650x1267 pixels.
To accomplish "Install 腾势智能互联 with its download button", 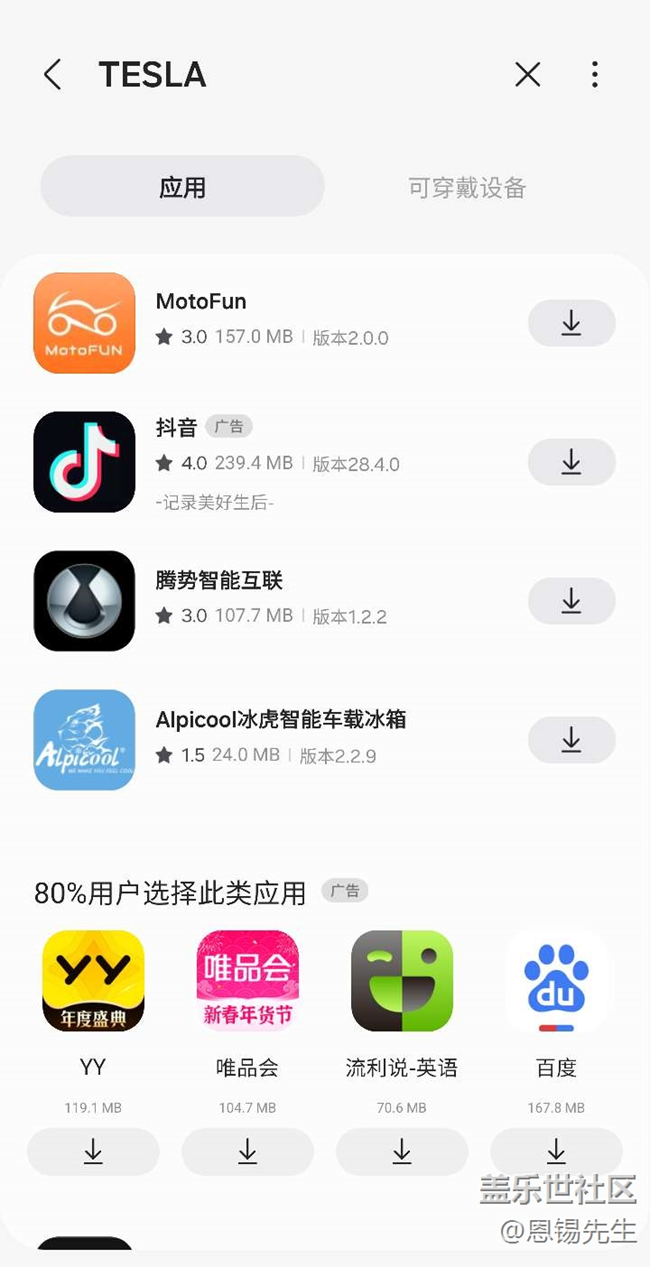I will point(571,601).
